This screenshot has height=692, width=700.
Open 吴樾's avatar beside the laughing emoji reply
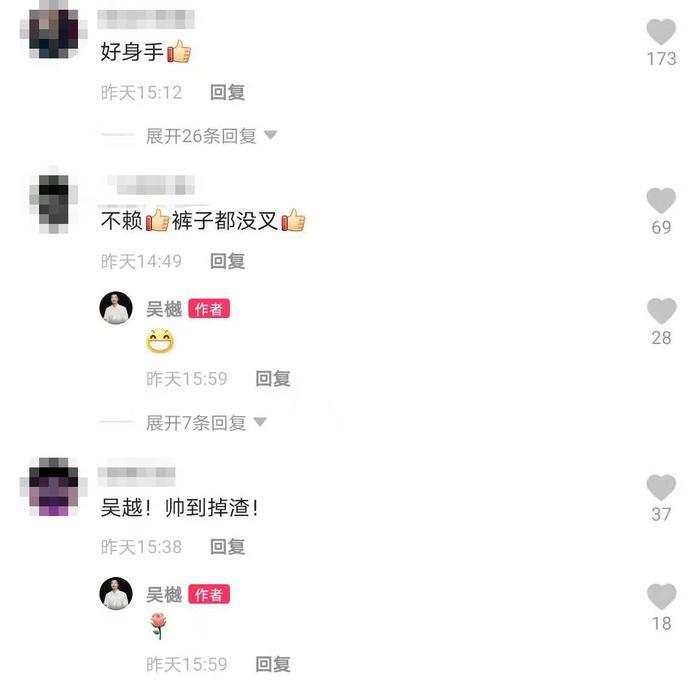tap(116, 309)
